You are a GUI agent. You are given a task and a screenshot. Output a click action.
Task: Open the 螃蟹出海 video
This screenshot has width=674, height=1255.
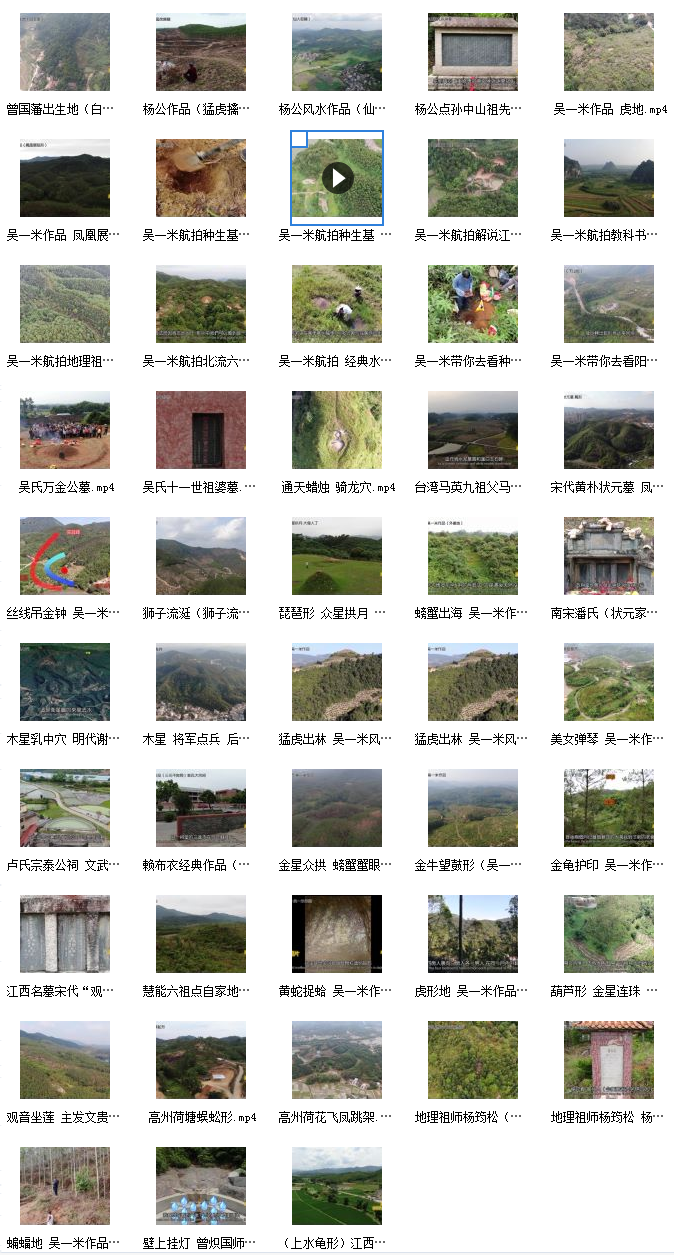pos(473,556)
